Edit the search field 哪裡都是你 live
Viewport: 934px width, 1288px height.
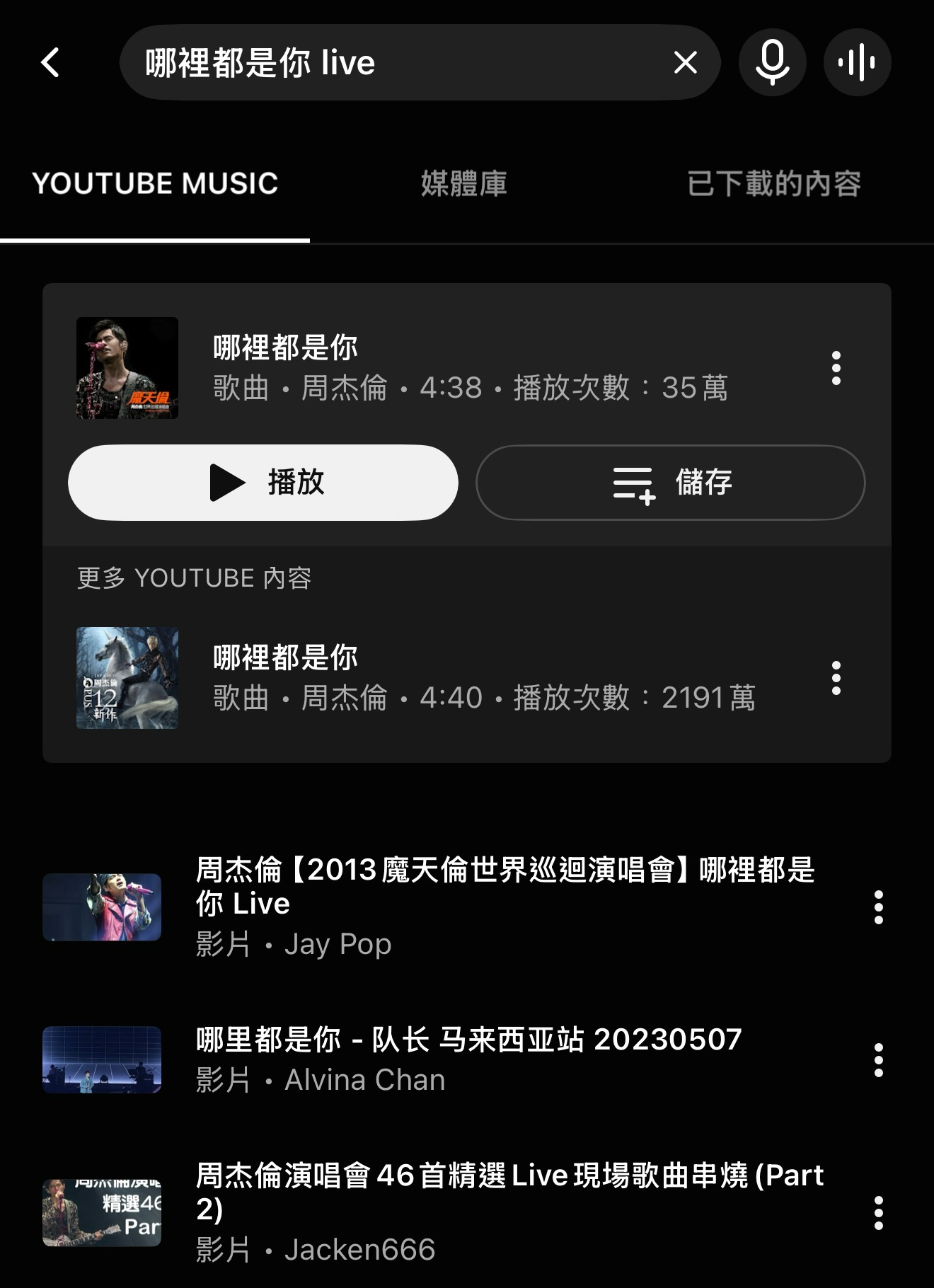[x=396, y=63]
